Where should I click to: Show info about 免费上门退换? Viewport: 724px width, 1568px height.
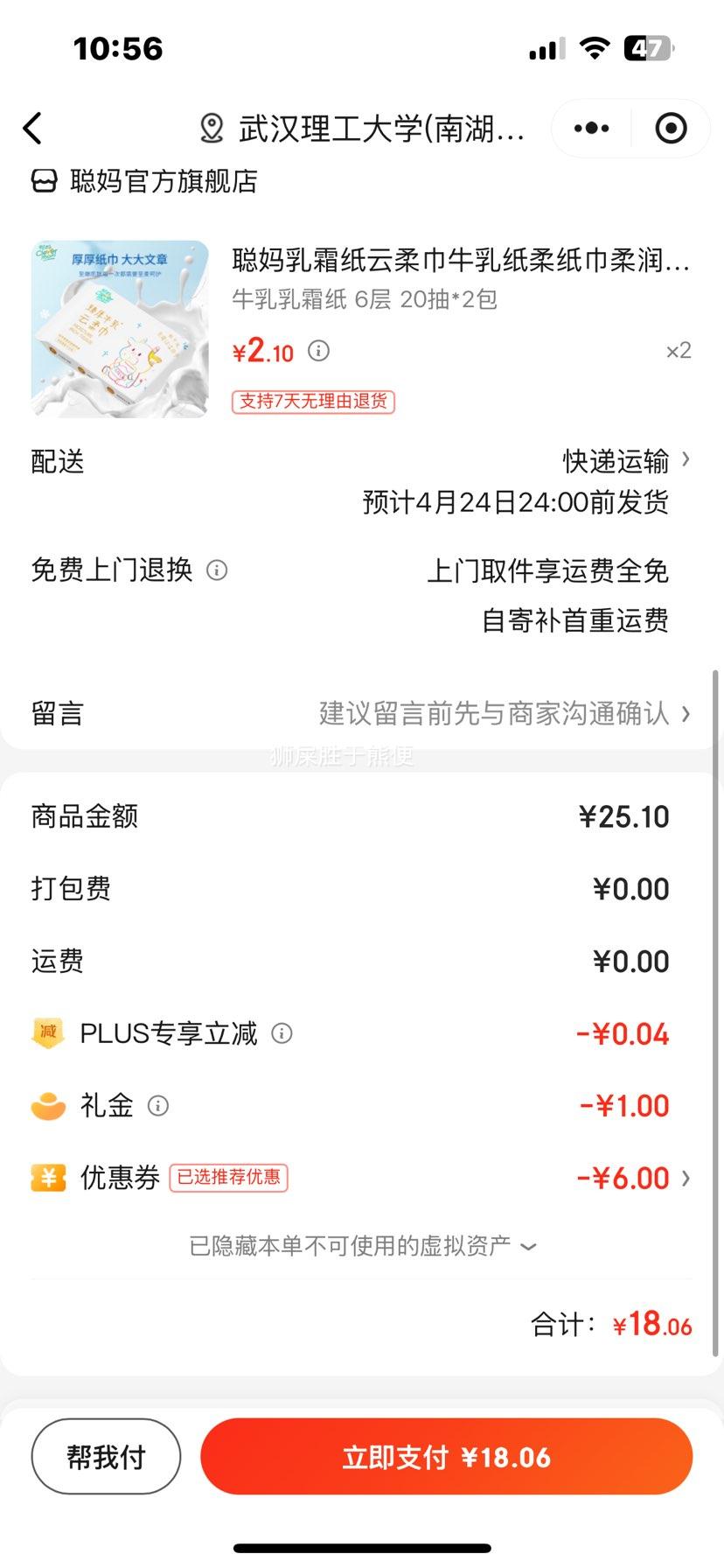click(x=217, y=570)
